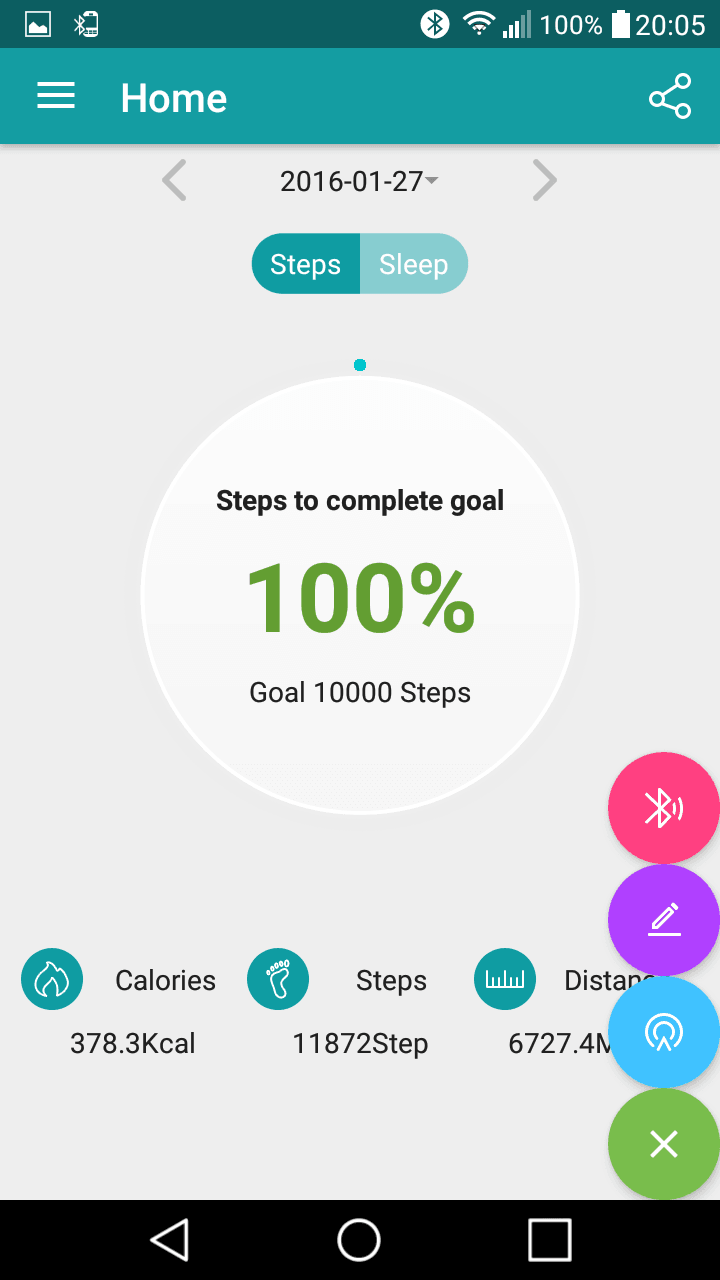Close the floating action menu
Screen dimensions: 720x1280
664,1144
